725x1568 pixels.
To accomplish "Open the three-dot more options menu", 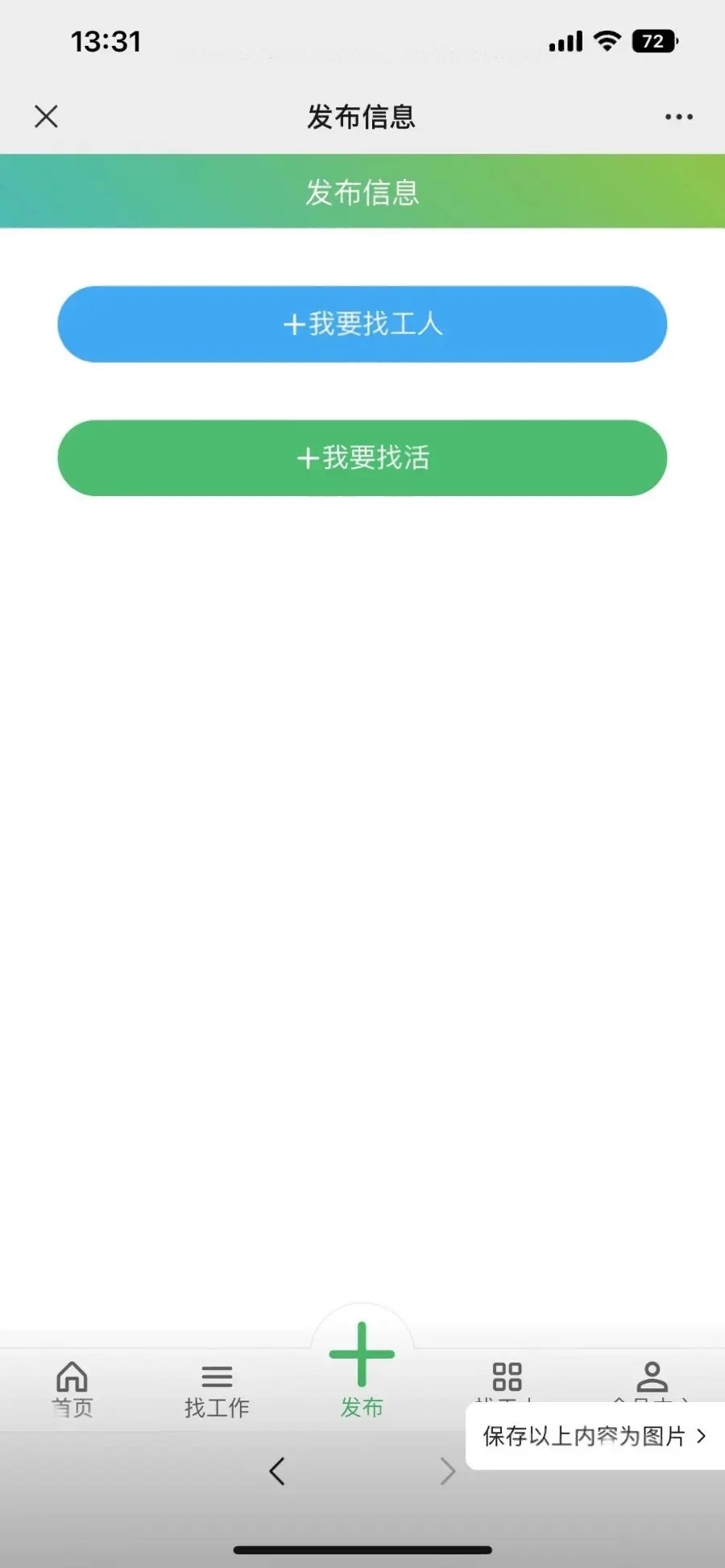I will pyautogui.click(x=677, y=116).
